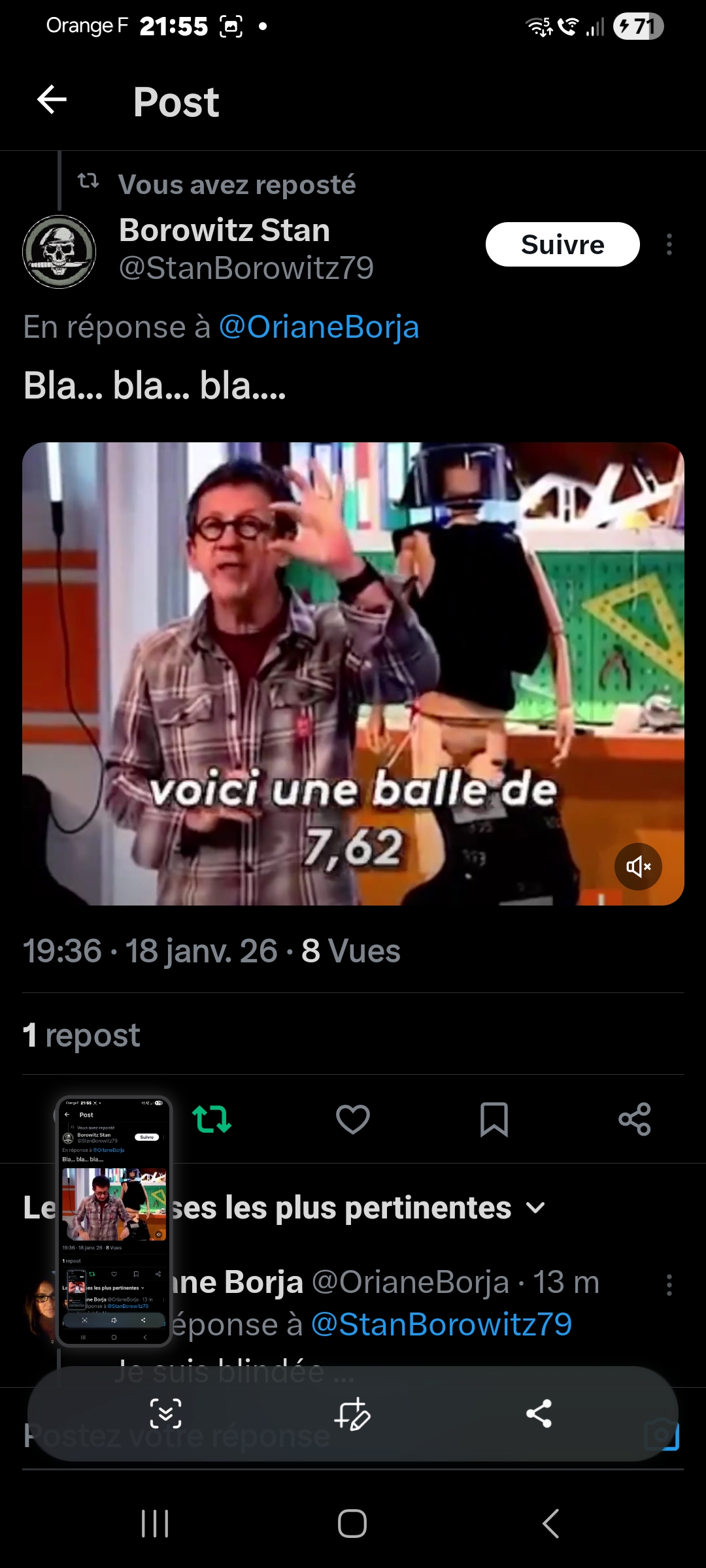Share this post via share icon
Image resolution: width=706 pixels, height=1568 pixels.
[x=635, y=1119]
